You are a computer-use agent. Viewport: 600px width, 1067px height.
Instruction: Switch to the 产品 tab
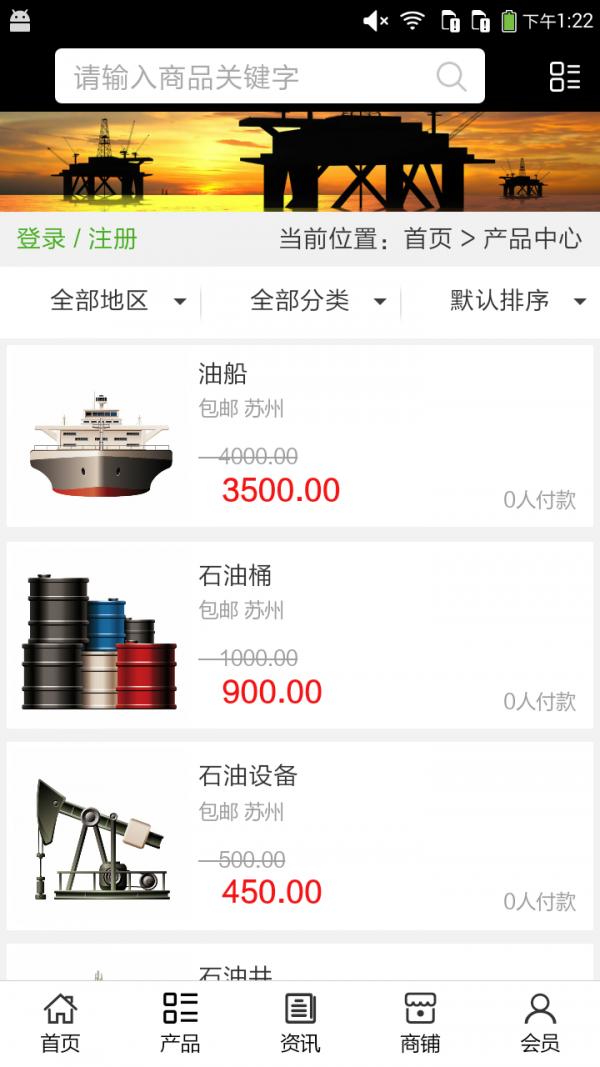pyautogui.click(x=180, y=1023)
